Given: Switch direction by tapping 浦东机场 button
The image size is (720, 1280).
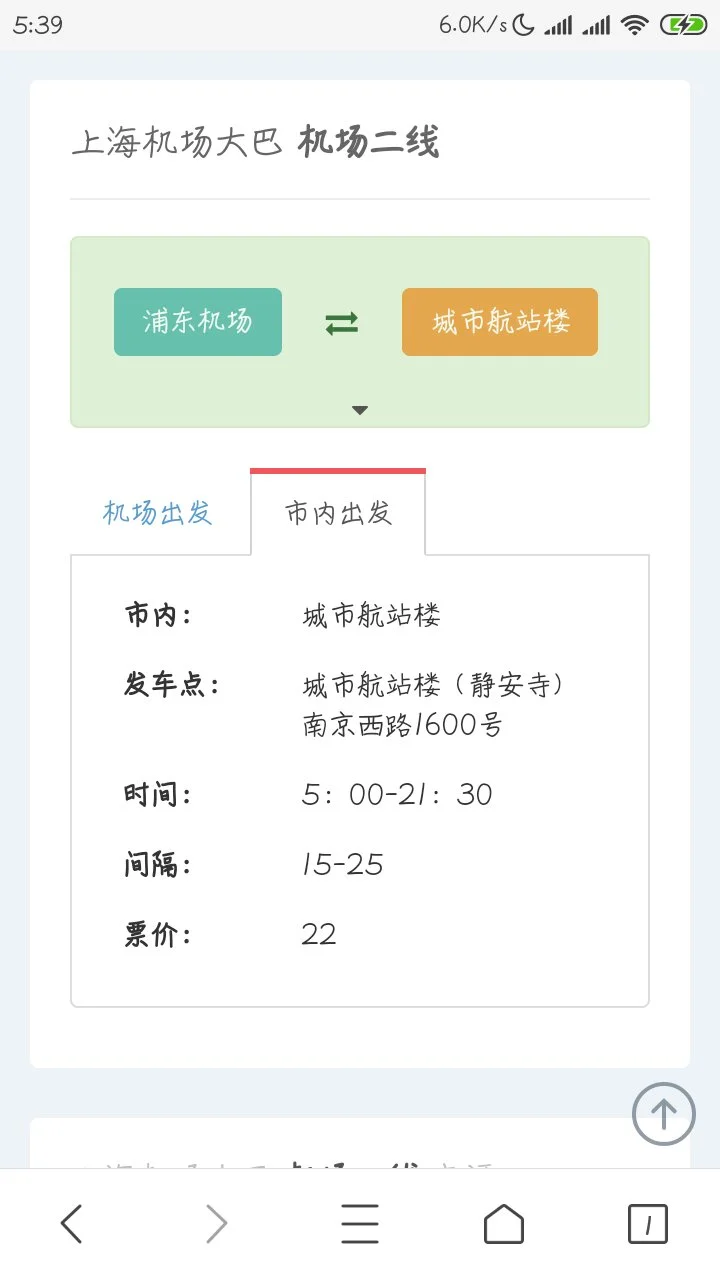Looking at the screenshot, I should pyautogui.click(x=197, y=321).
